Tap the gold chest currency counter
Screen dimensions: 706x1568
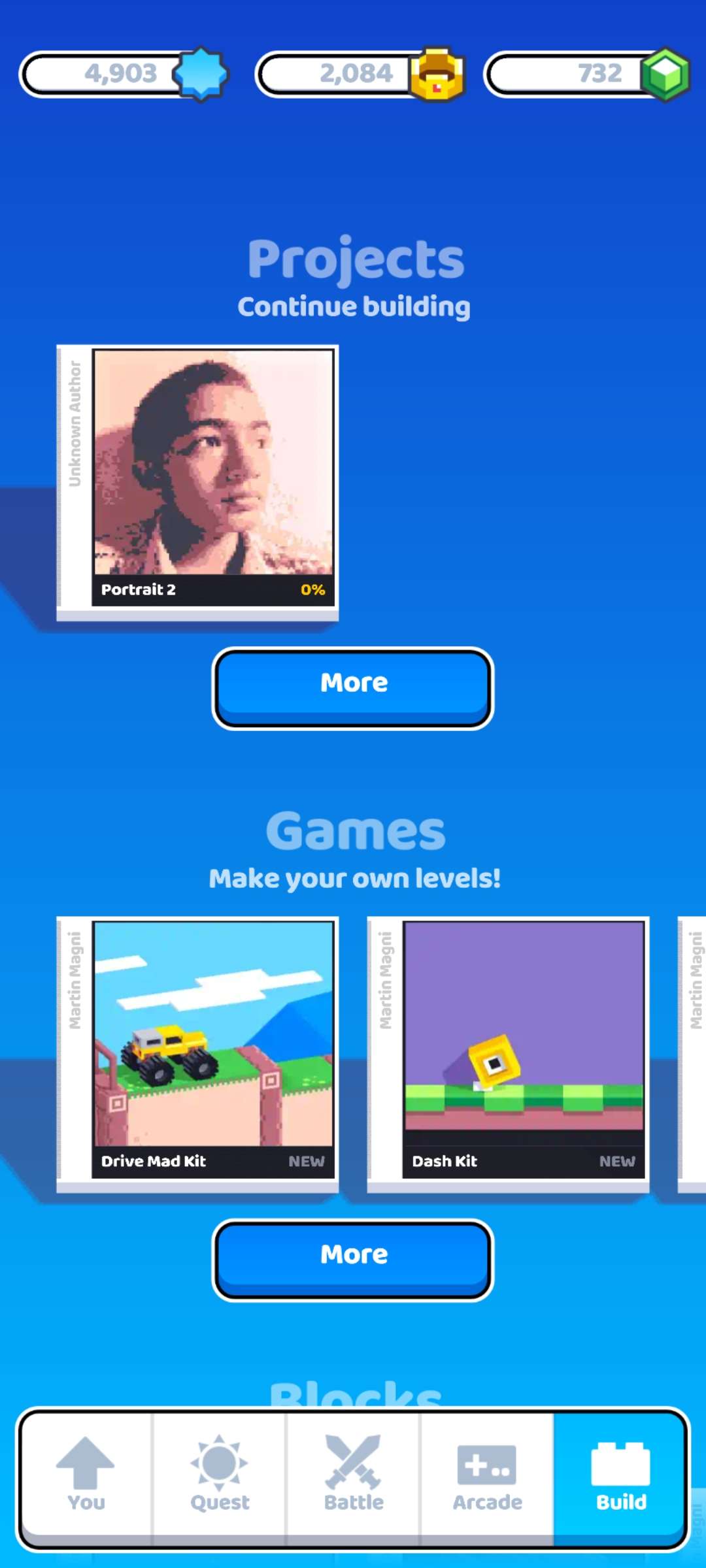[360, 74]
